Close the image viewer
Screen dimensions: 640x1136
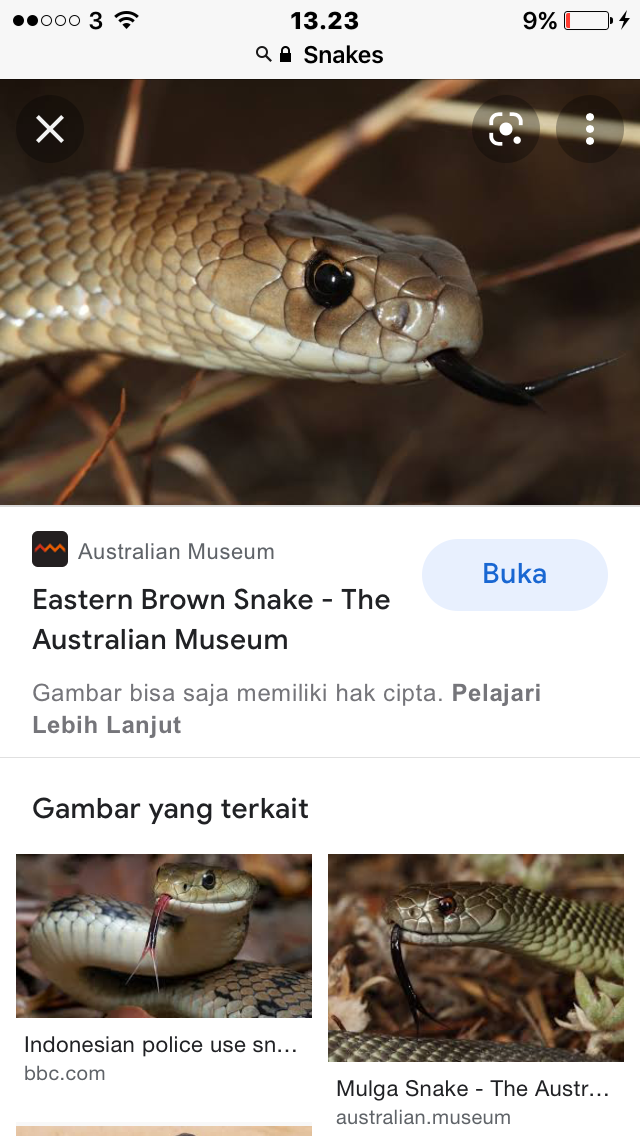(x=50, y=129)
